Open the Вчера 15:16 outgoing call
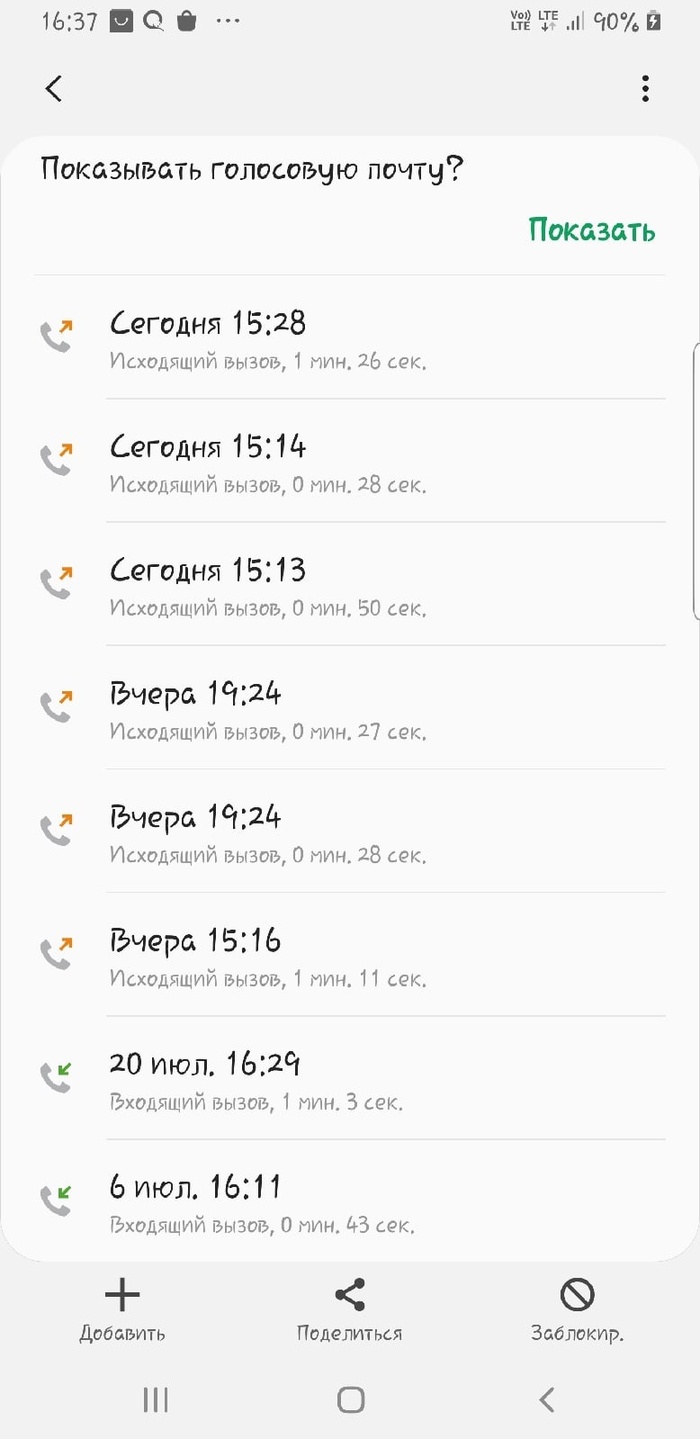The width and height of the screenshot is (700, 1439). pyautogui.click(x=350, y=955)
